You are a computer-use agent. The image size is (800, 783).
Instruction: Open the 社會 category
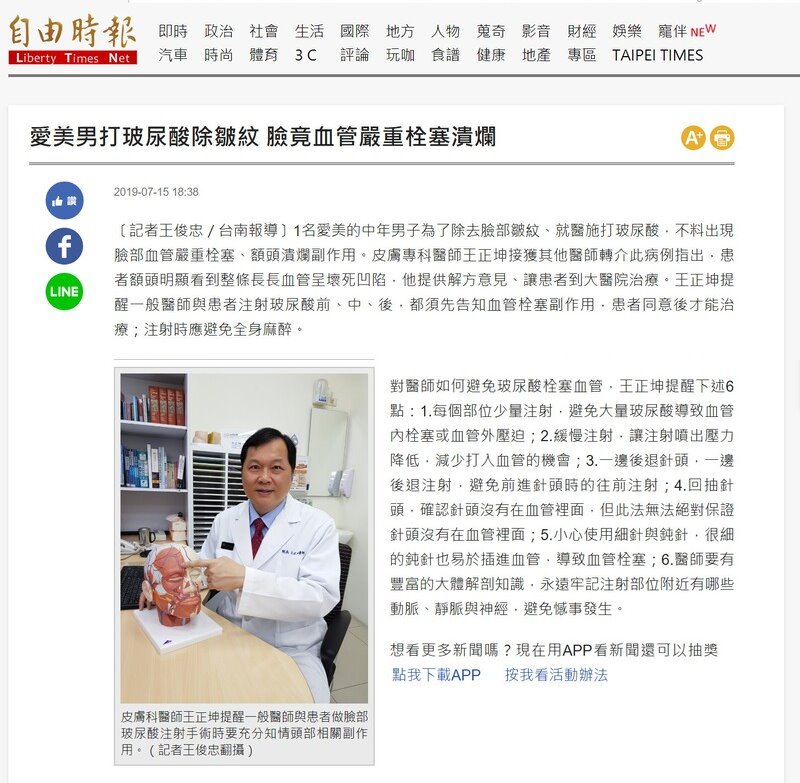[264, 31]
